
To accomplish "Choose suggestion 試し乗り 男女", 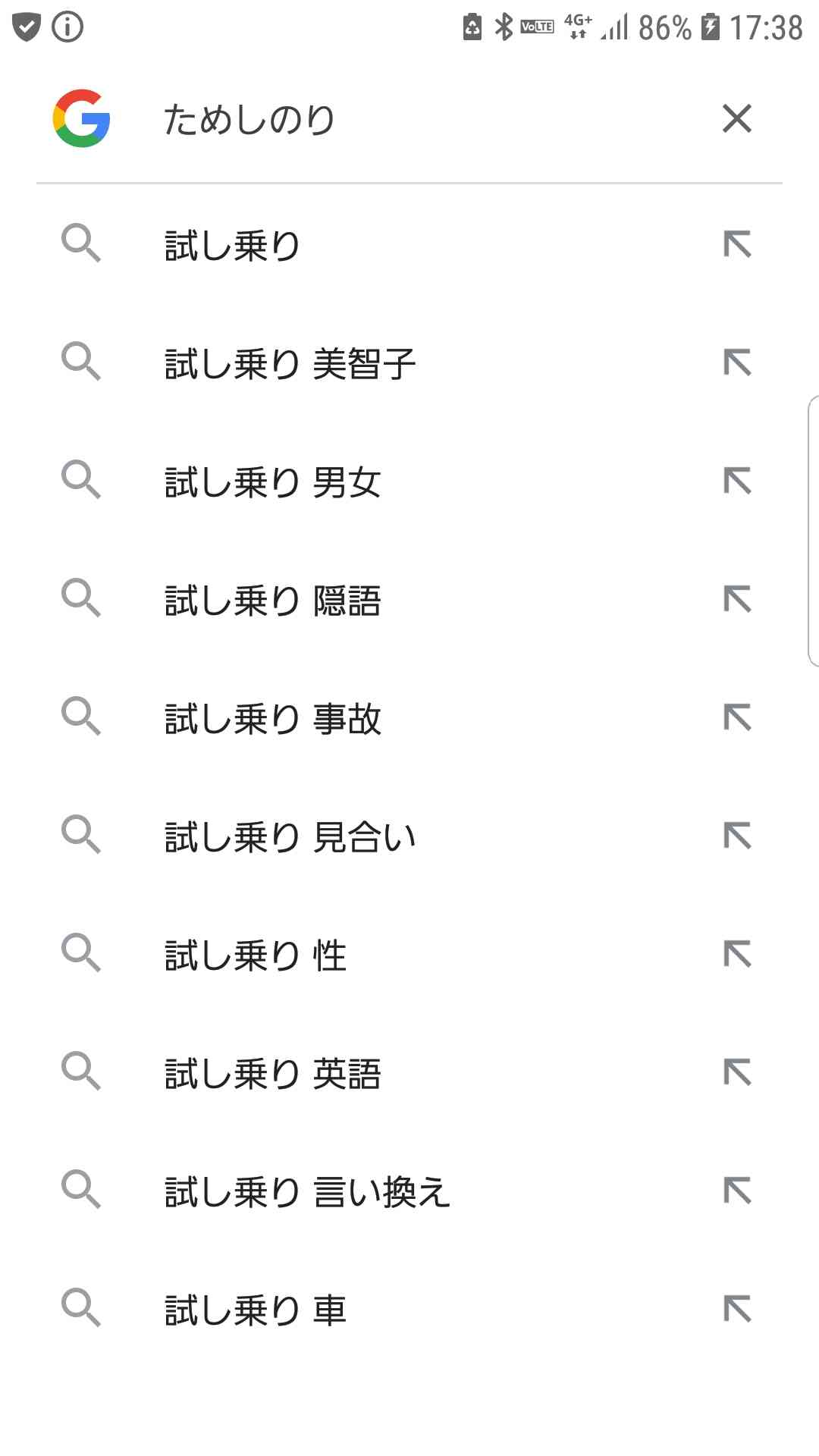I will [409, 482].
